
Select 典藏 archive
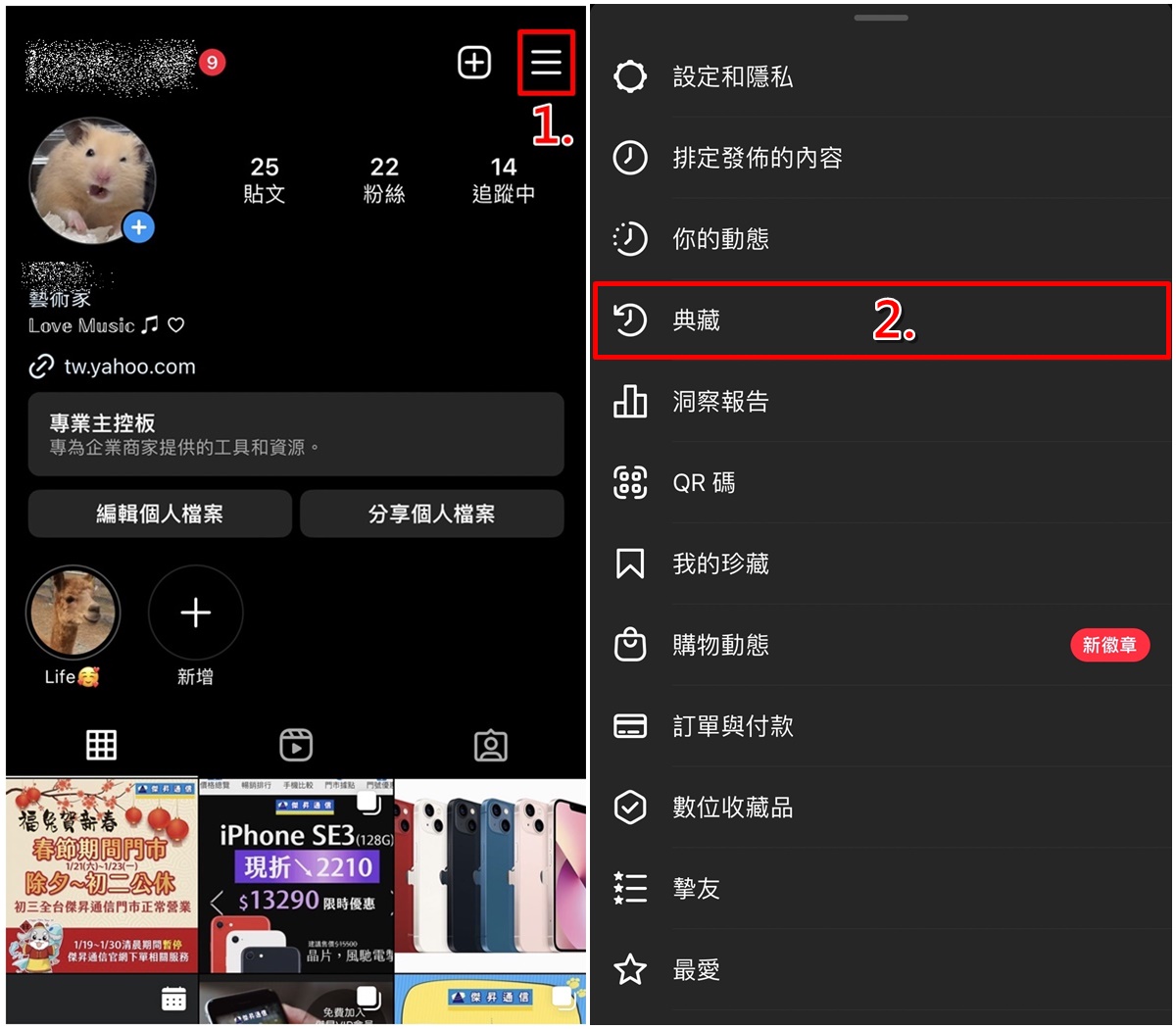[697, 320]
